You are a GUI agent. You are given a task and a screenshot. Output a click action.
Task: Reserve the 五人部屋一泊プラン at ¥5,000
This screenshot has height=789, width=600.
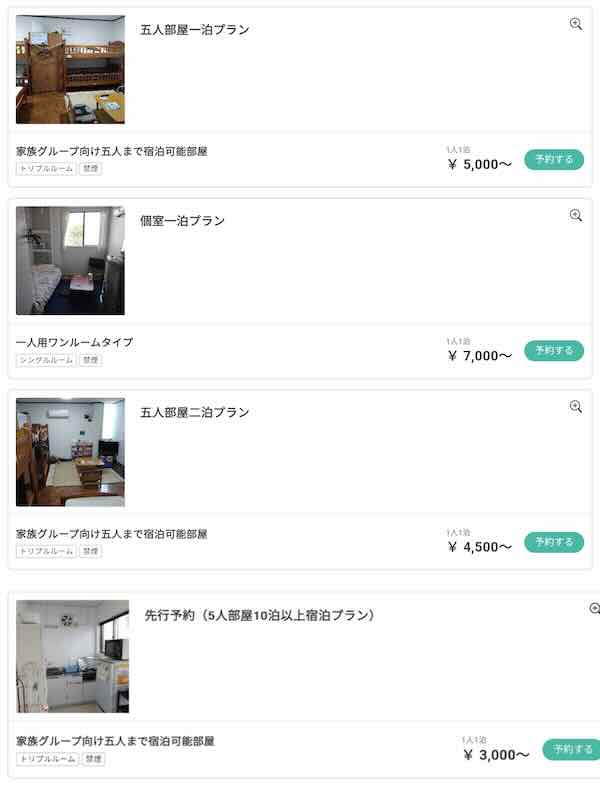tap(553, 160)
